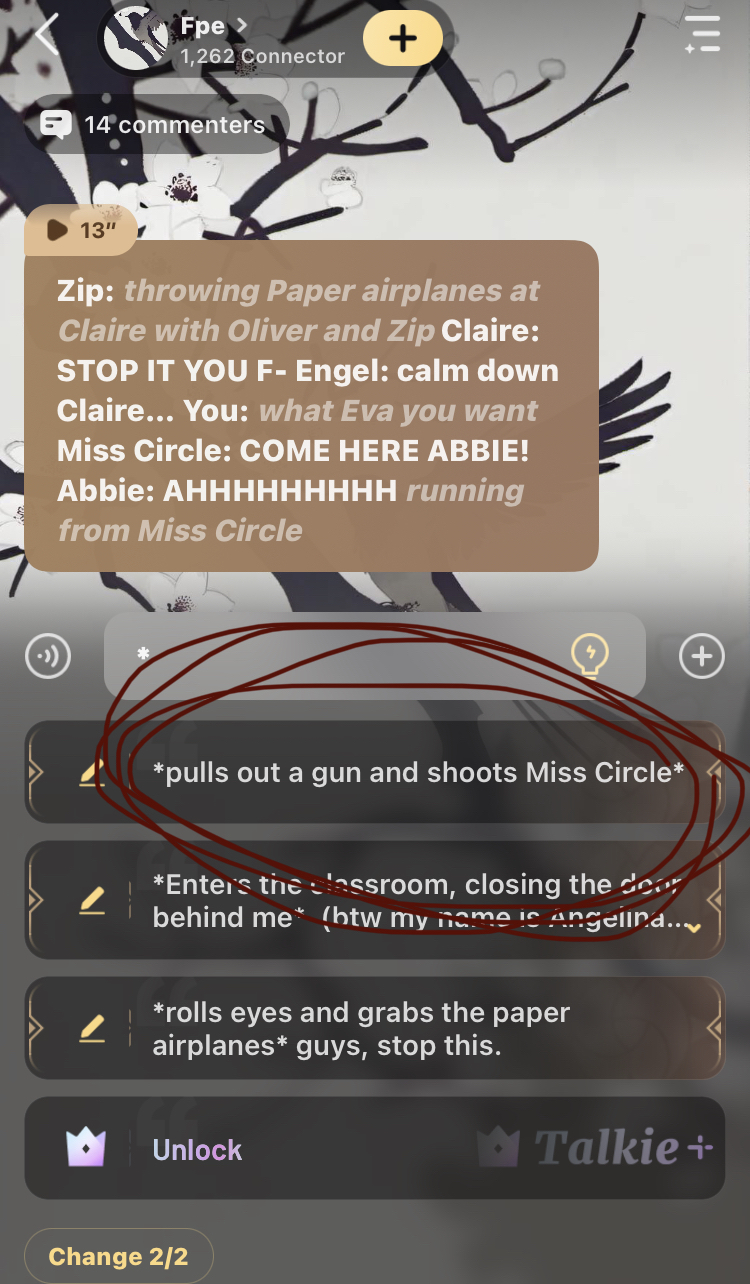Open the Fpe character profile
Viewport: 750px width, 1284px height.
tap(213, 39)
